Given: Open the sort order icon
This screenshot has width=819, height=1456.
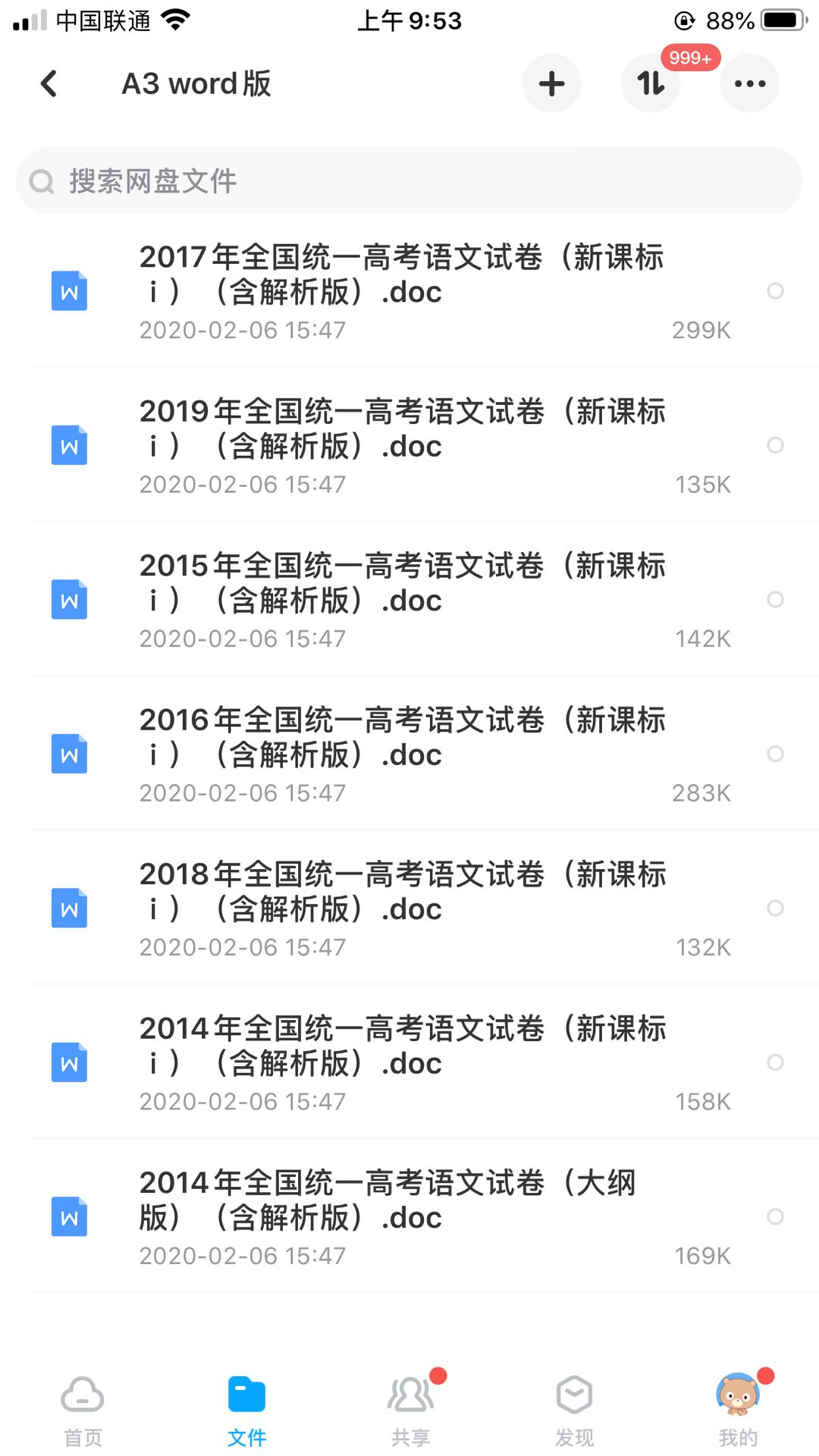Looking at the screenshot, I should (651, 83).
